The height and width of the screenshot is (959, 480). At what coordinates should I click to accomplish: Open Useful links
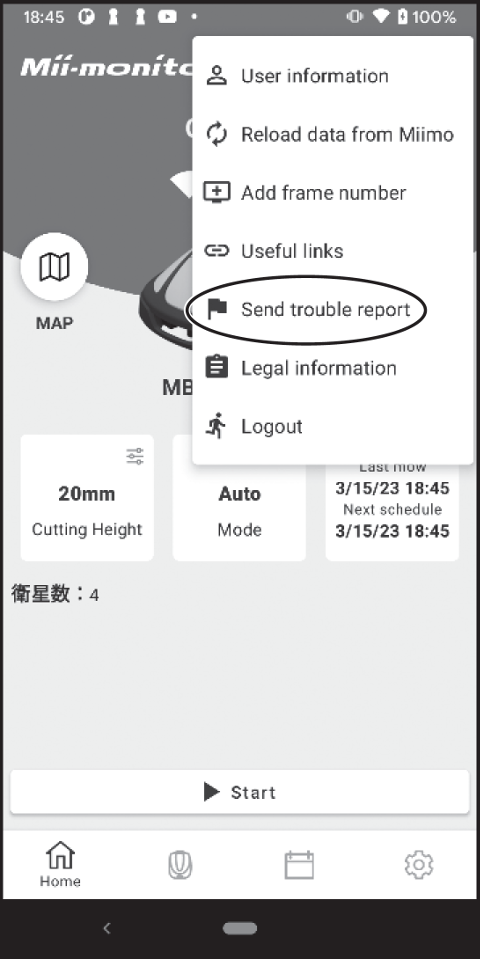(x=333, y=251)
